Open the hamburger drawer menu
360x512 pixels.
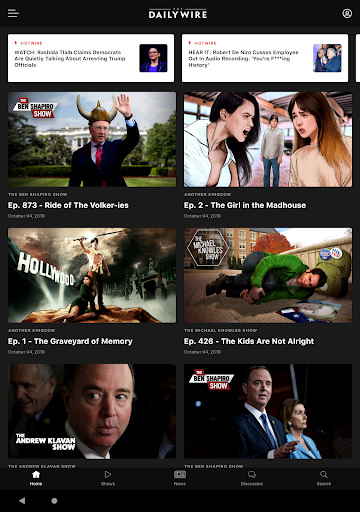(x=13, y=13)
